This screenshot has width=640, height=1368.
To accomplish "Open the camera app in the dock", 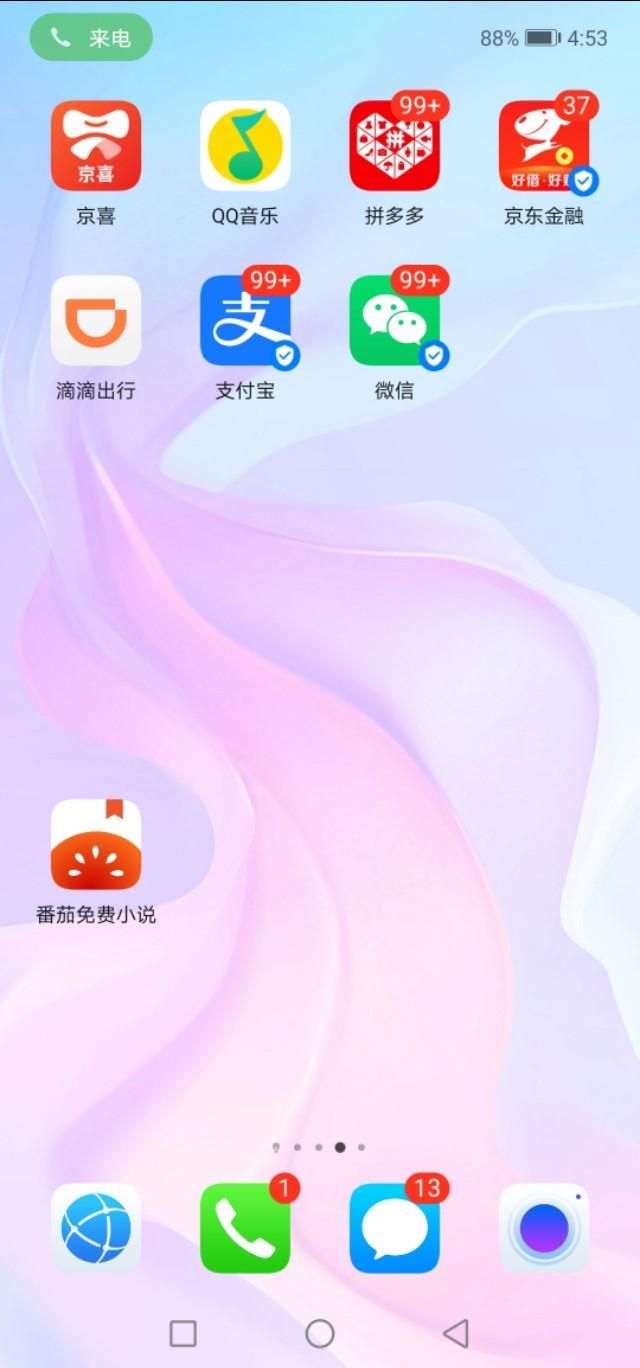I will click(x=543, y=1228).
